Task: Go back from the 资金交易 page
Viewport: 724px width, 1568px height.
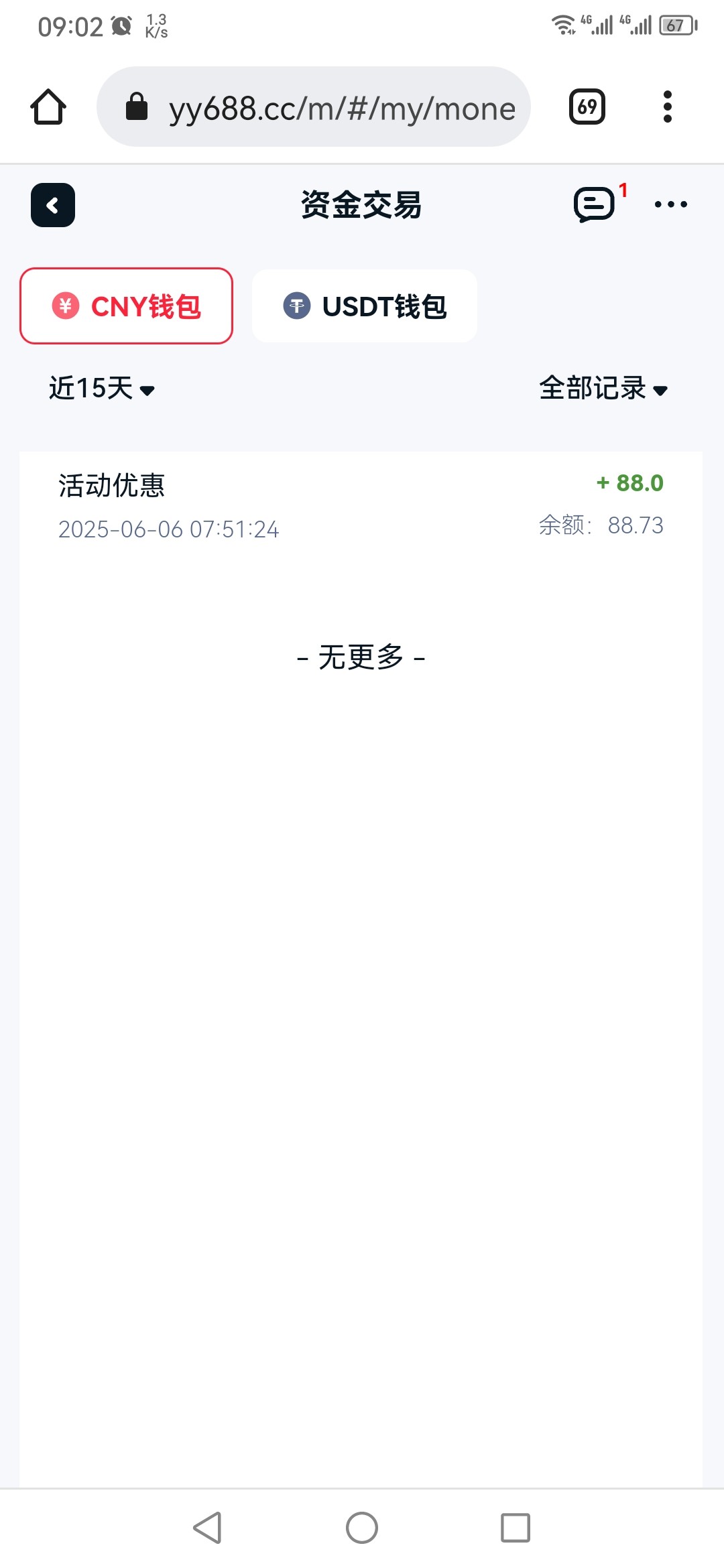Action: click(53, 205)
